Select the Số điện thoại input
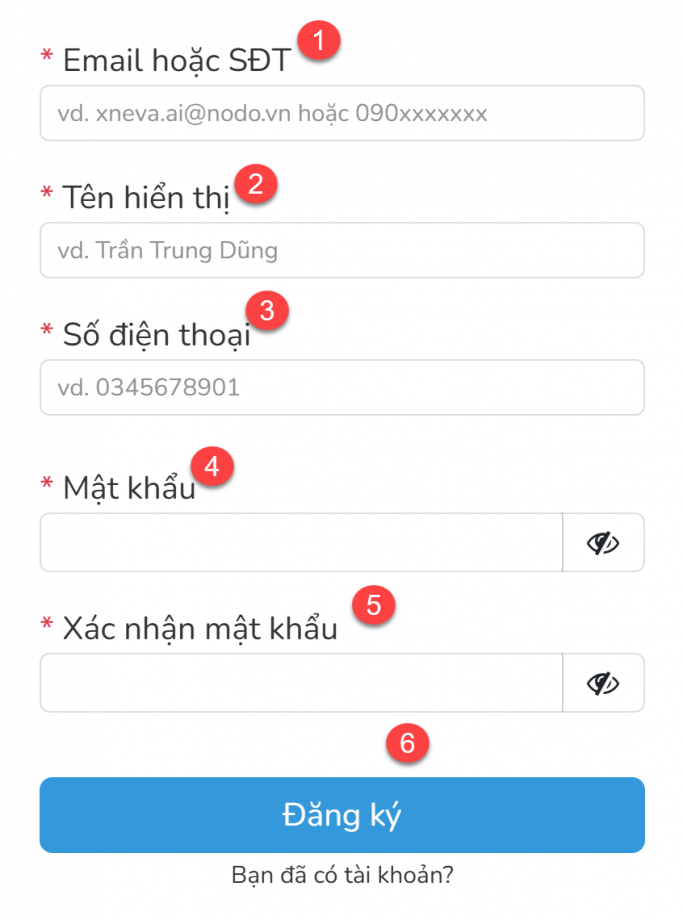683x920 pixels. [342, 387]
